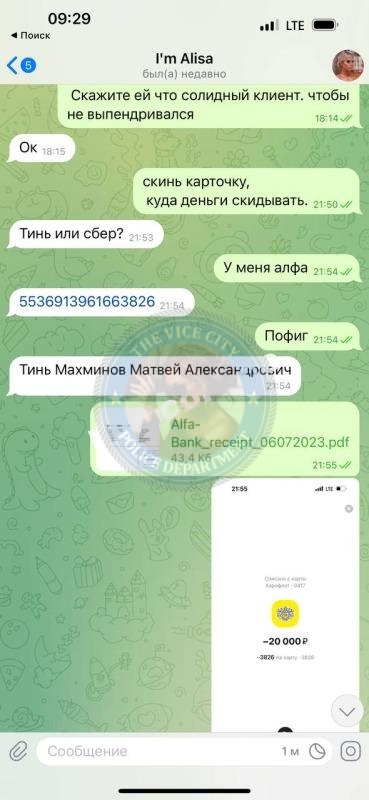Tap the card number 5536913961663826

(87, 302)
